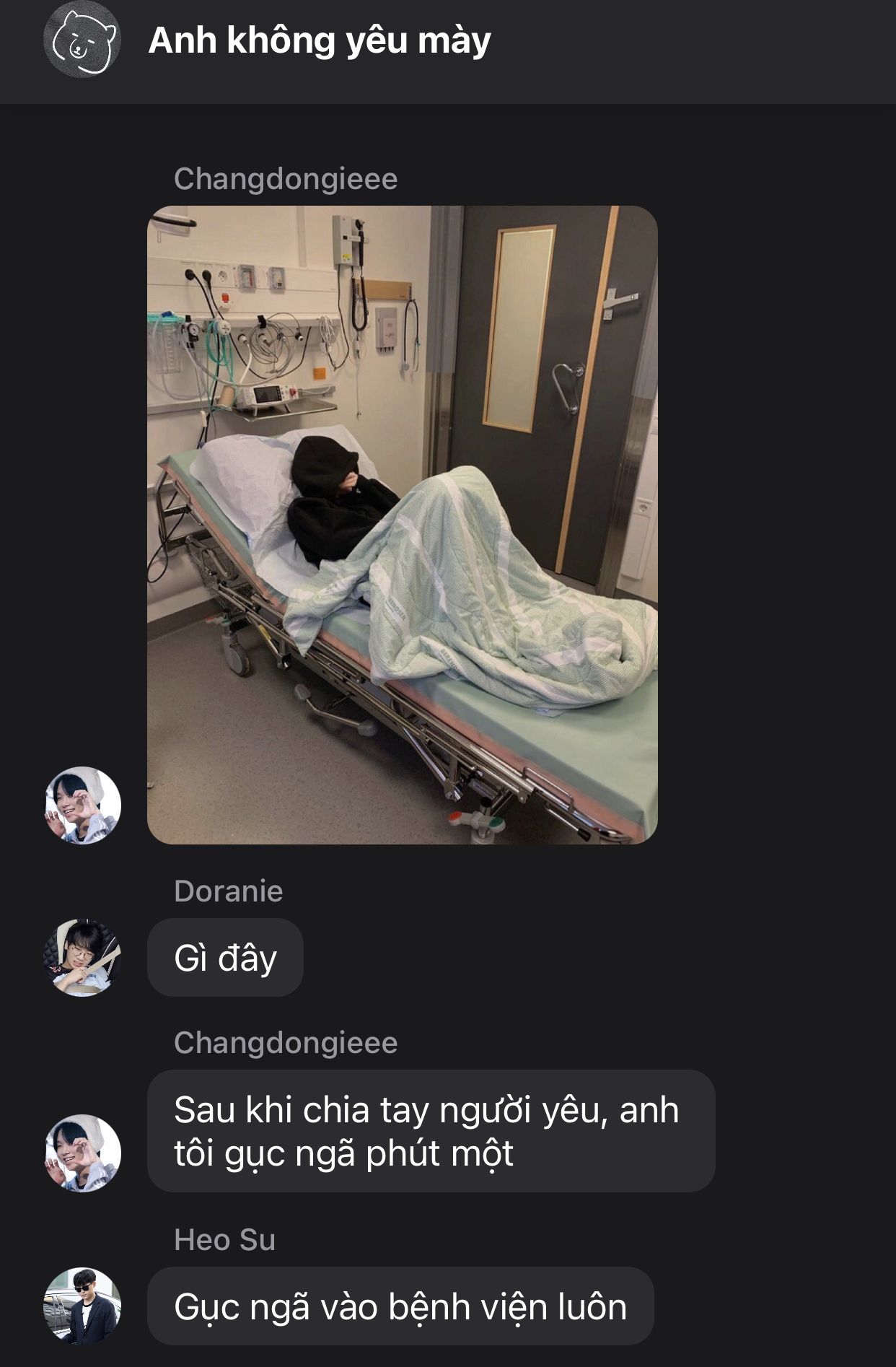896x1367 pixels.
Task: Open group info via the 'Anh không yêu mày' title
Action: [319, 41]
